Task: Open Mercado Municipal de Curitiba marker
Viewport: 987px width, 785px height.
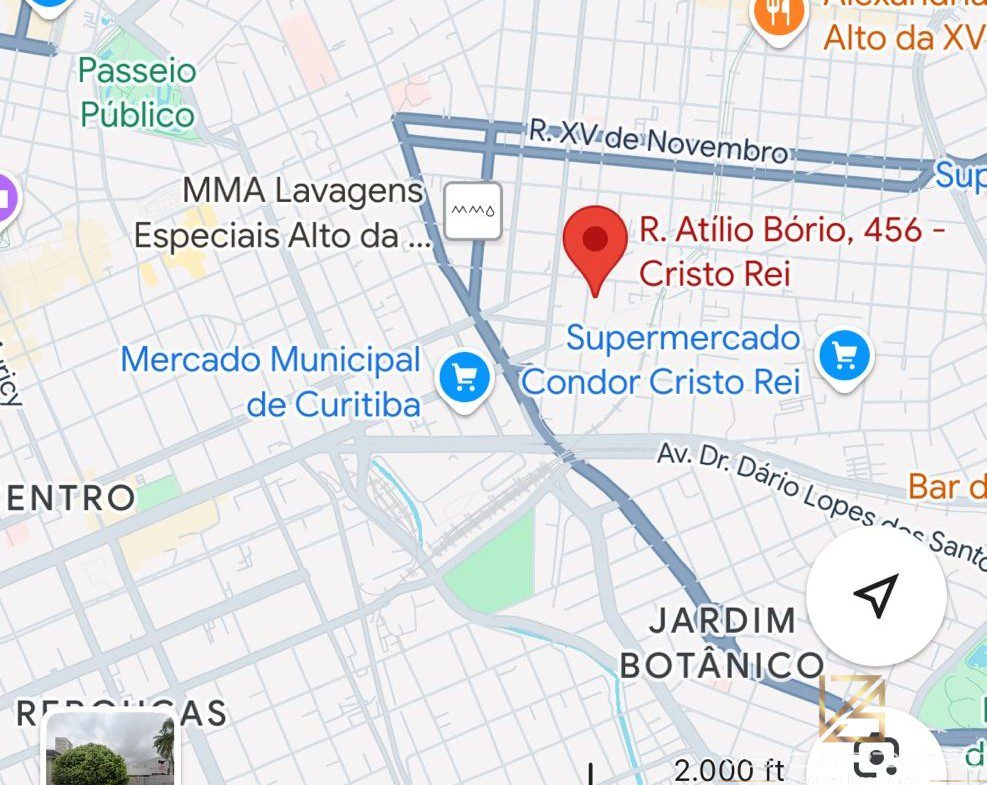Action: [x=464, y=379]
